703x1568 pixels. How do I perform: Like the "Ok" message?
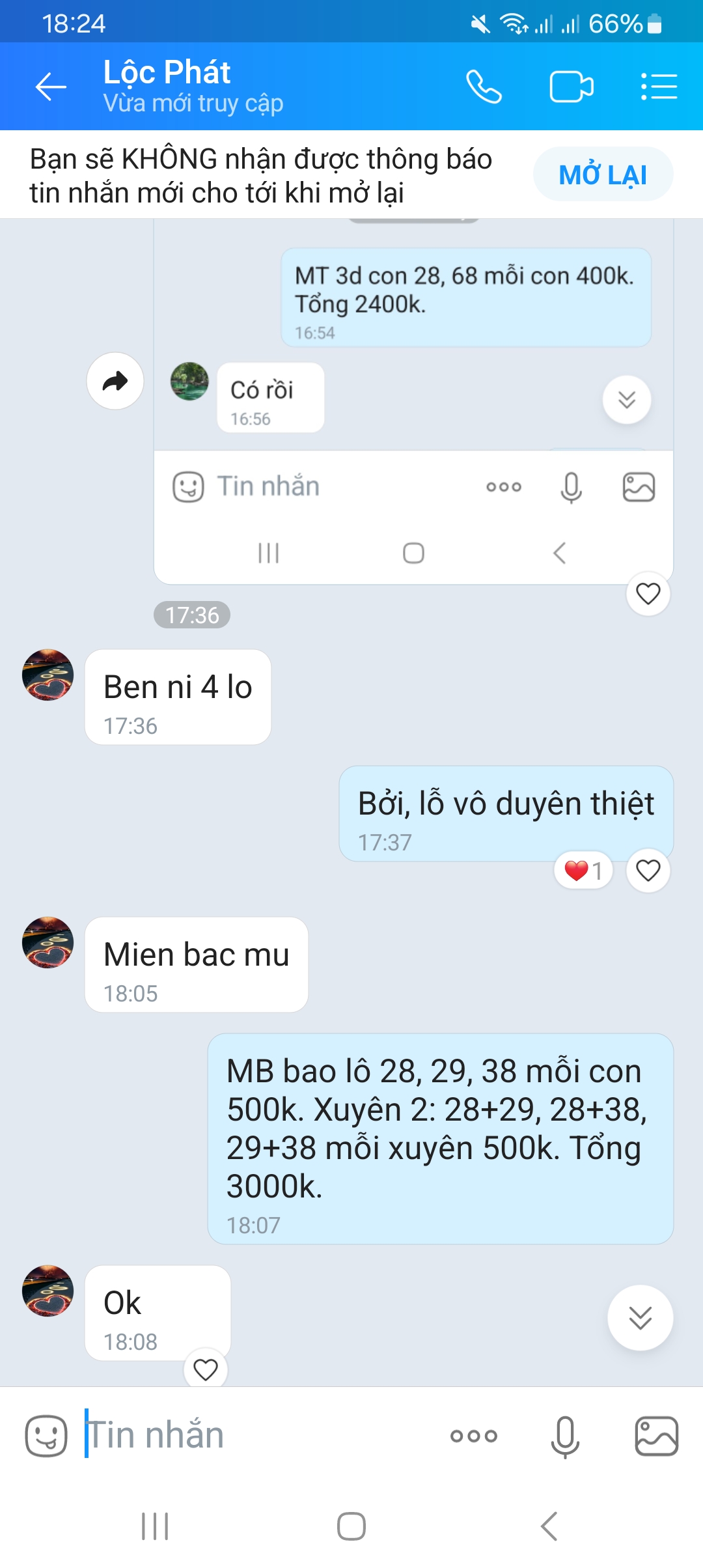[x=206, y=1369]
